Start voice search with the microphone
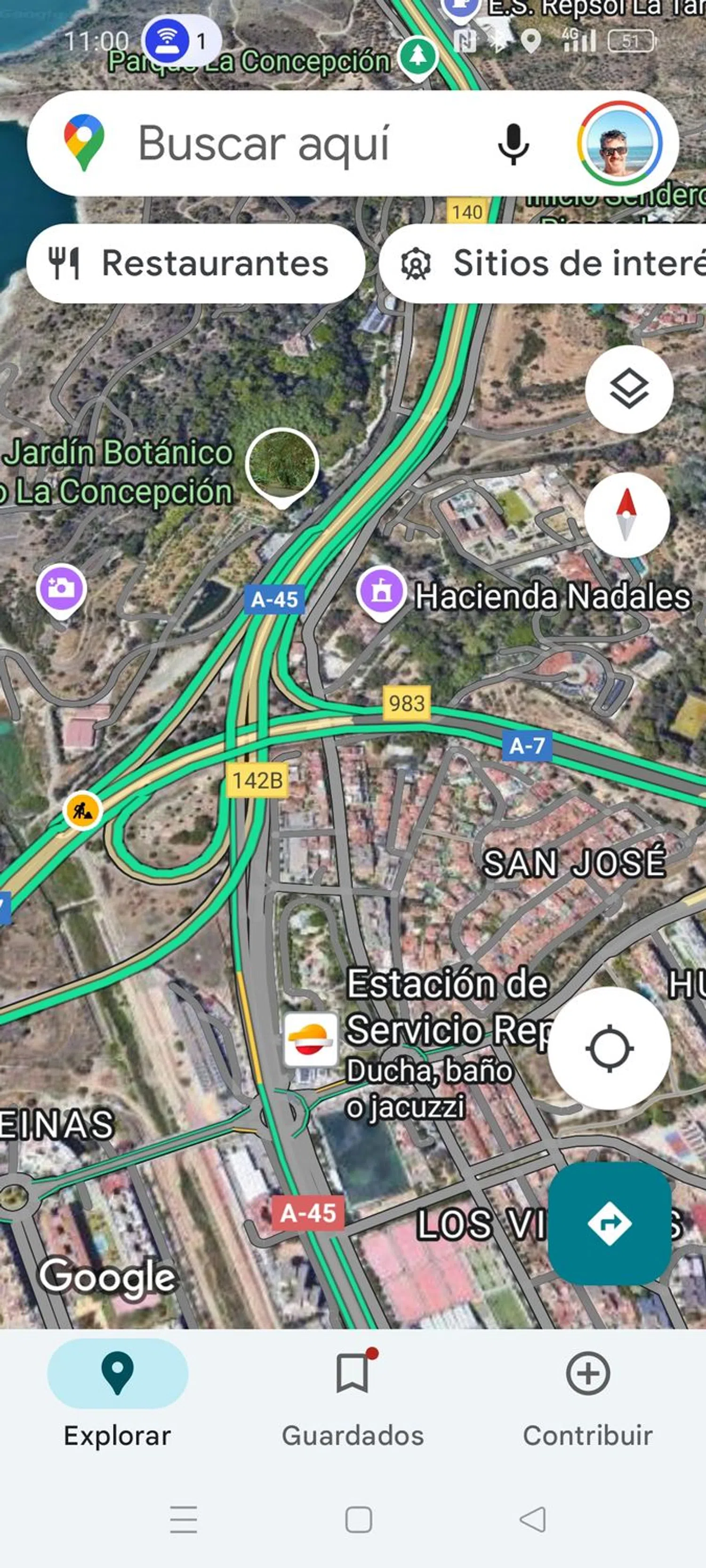 tap(513, 143)
